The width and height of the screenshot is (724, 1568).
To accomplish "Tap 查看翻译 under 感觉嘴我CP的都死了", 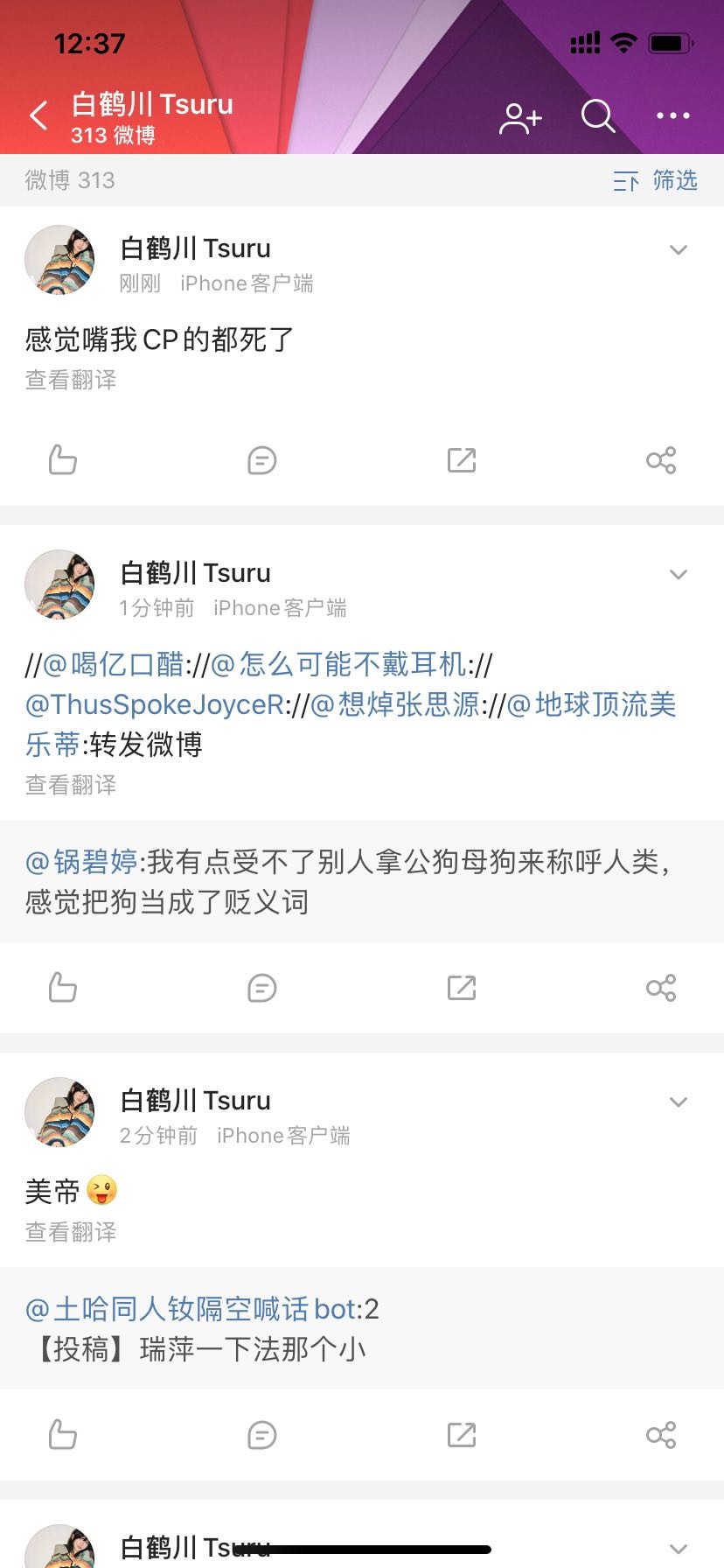I will (x=71, y=380).
